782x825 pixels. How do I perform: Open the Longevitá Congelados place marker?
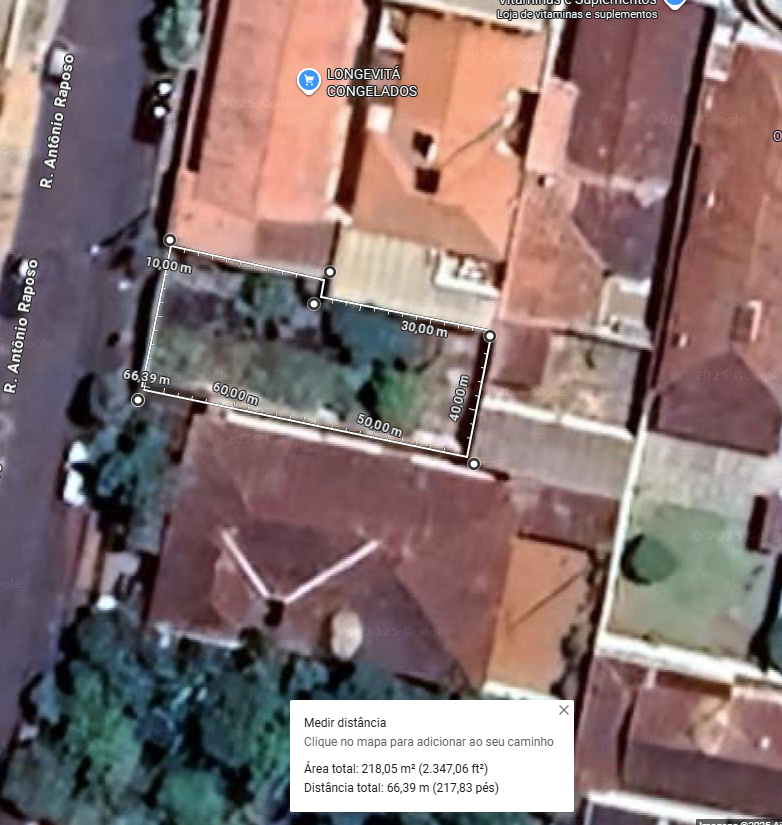(x=309, y=77)
